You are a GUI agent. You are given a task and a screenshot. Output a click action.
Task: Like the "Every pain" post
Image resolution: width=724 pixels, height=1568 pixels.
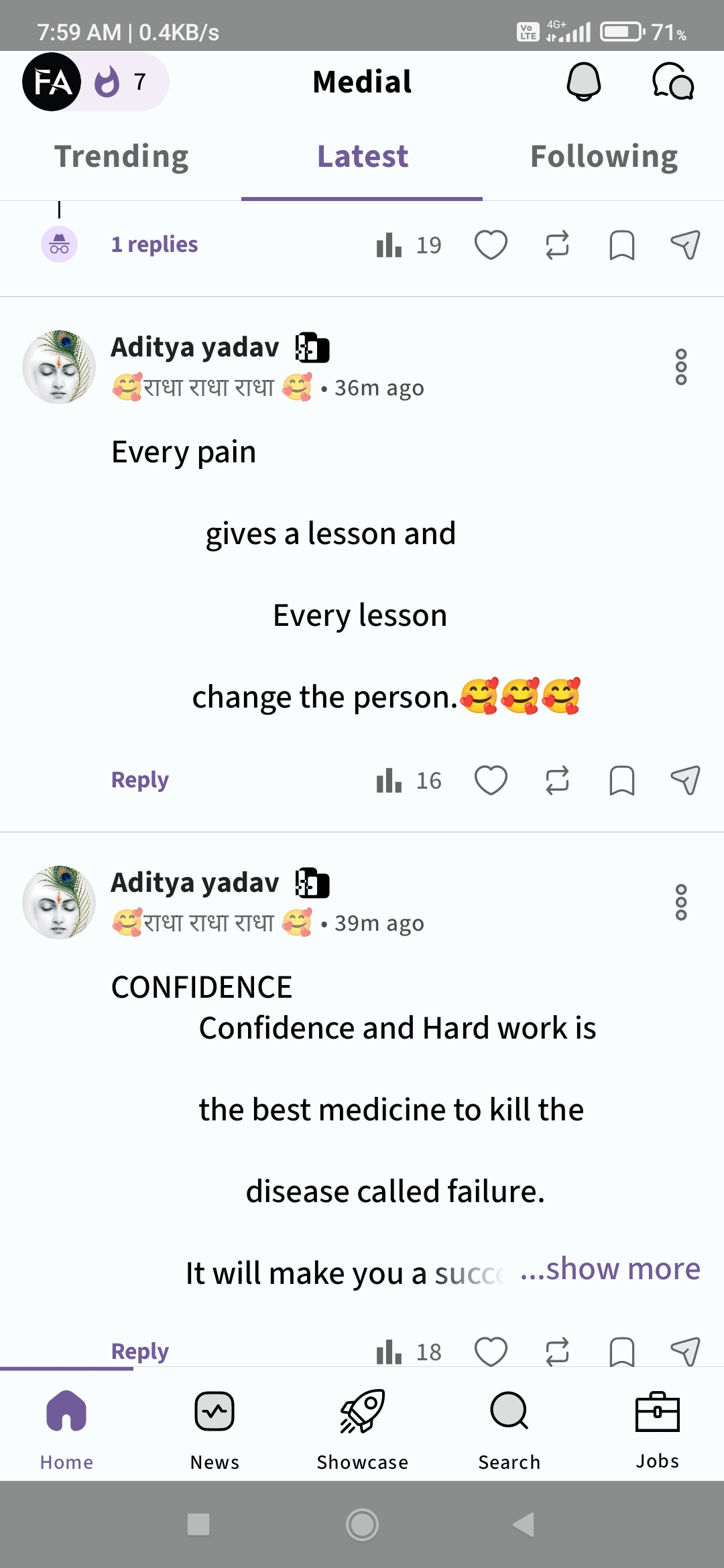point(491,780)
